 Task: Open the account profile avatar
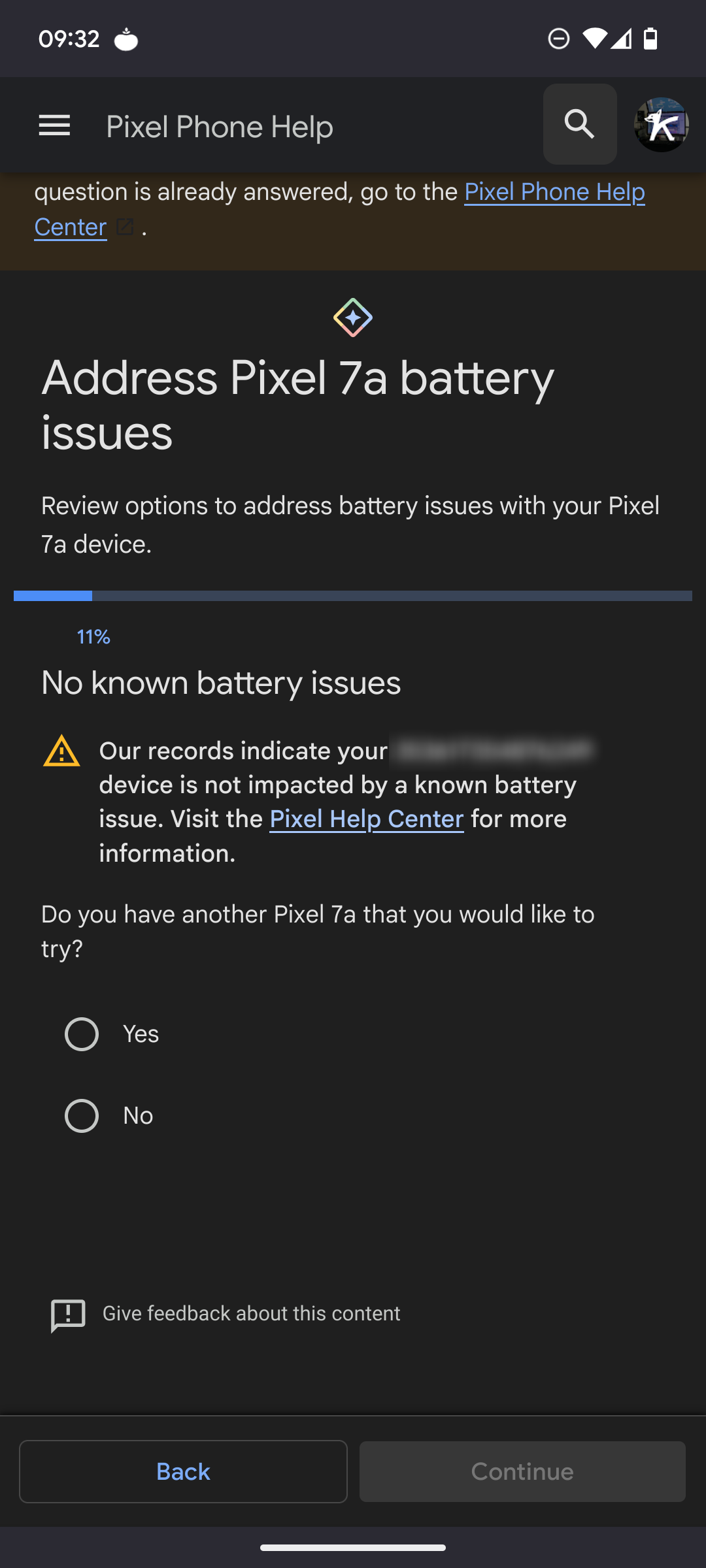(x=661, y=124)
